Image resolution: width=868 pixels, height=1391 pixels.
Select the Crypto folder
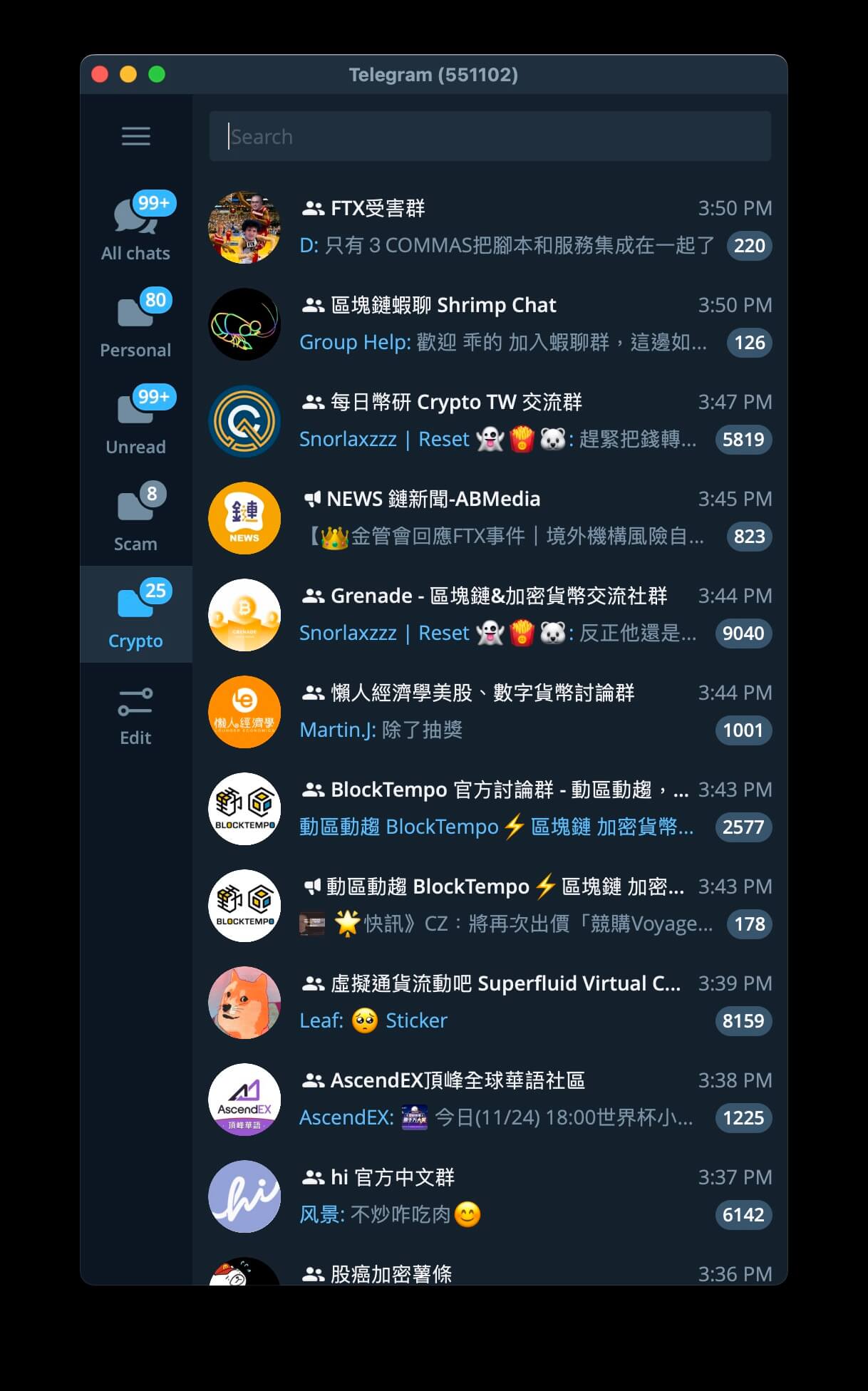point(135,616)
